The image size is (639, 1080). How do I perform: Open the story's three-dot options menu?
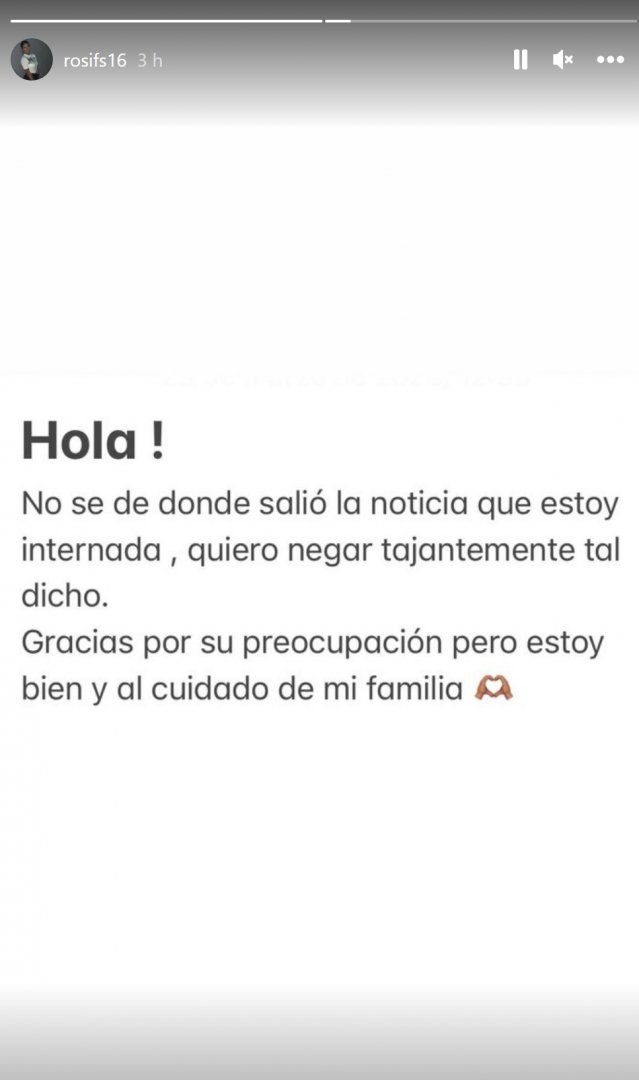610,60
